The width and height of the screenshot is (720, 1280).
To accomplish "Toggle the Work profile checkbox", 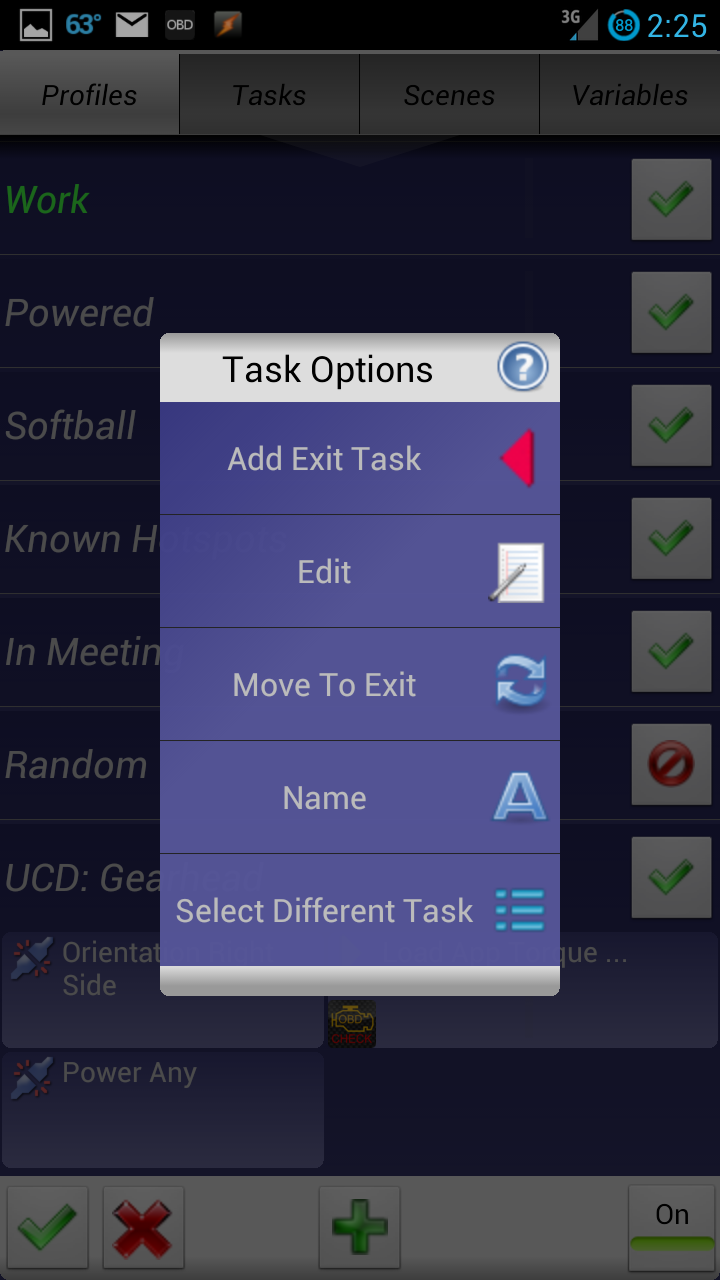I will (x=671, y=199).
